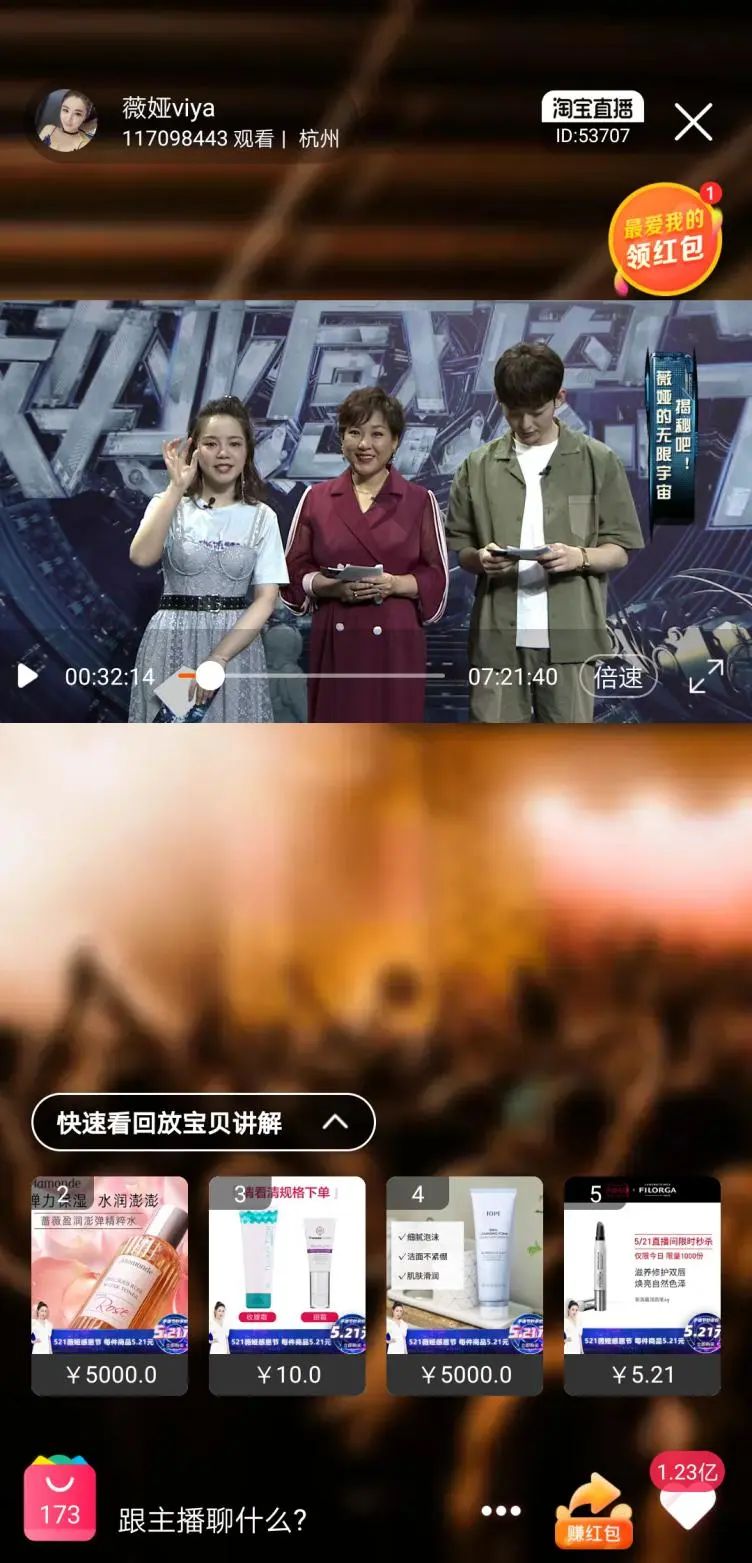The height and width of the screenshot is (1563, 752).
Task: Open the 倍速 playback speed option
Action: tap(618, 677)
